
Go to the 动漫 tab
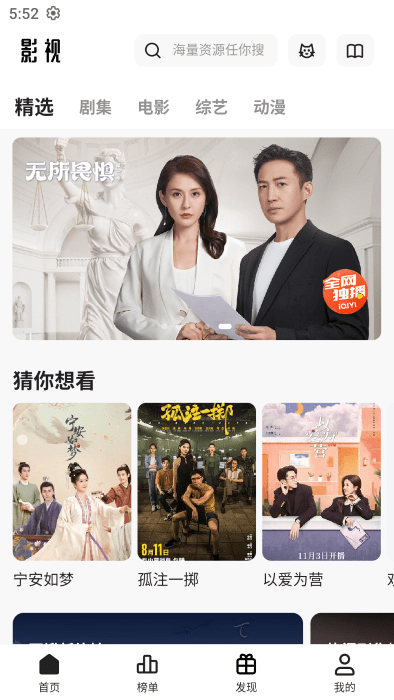click(x=270, y=107)
